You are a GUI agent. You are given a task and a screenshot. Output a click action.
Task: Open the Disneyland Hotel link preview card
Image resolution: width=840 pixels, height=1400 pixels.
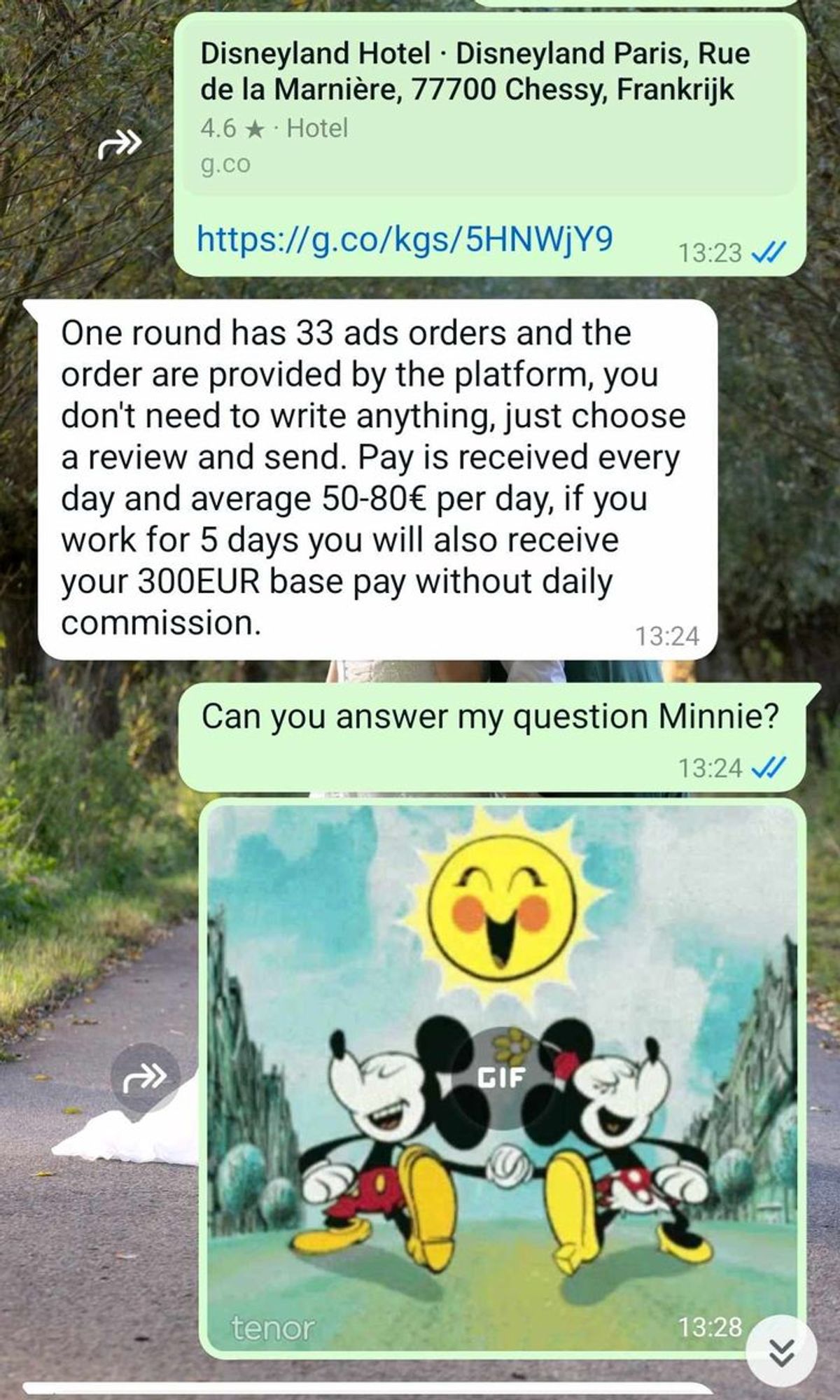pyautogui.click(x=489, y=108)
